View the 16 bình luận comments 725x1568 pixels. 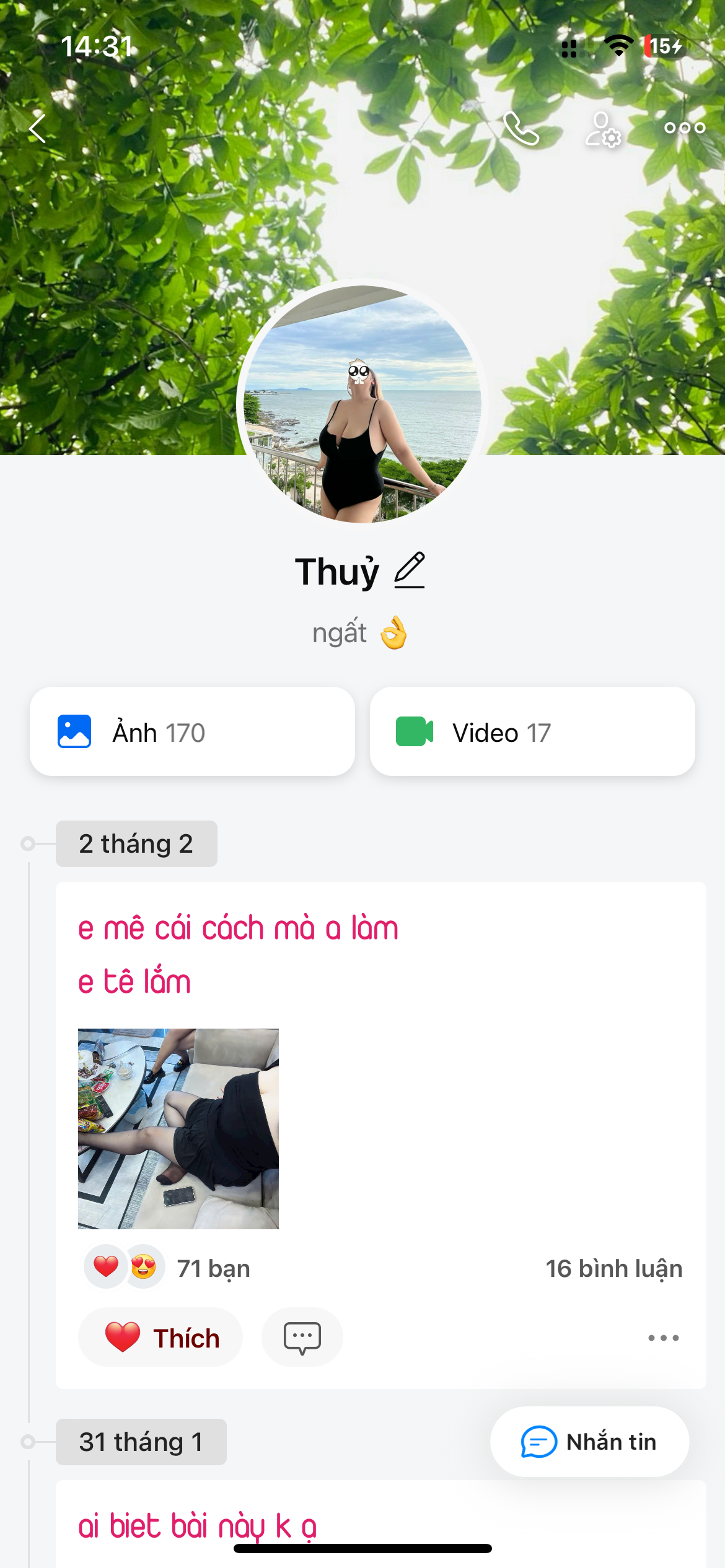click(613, 1268)
